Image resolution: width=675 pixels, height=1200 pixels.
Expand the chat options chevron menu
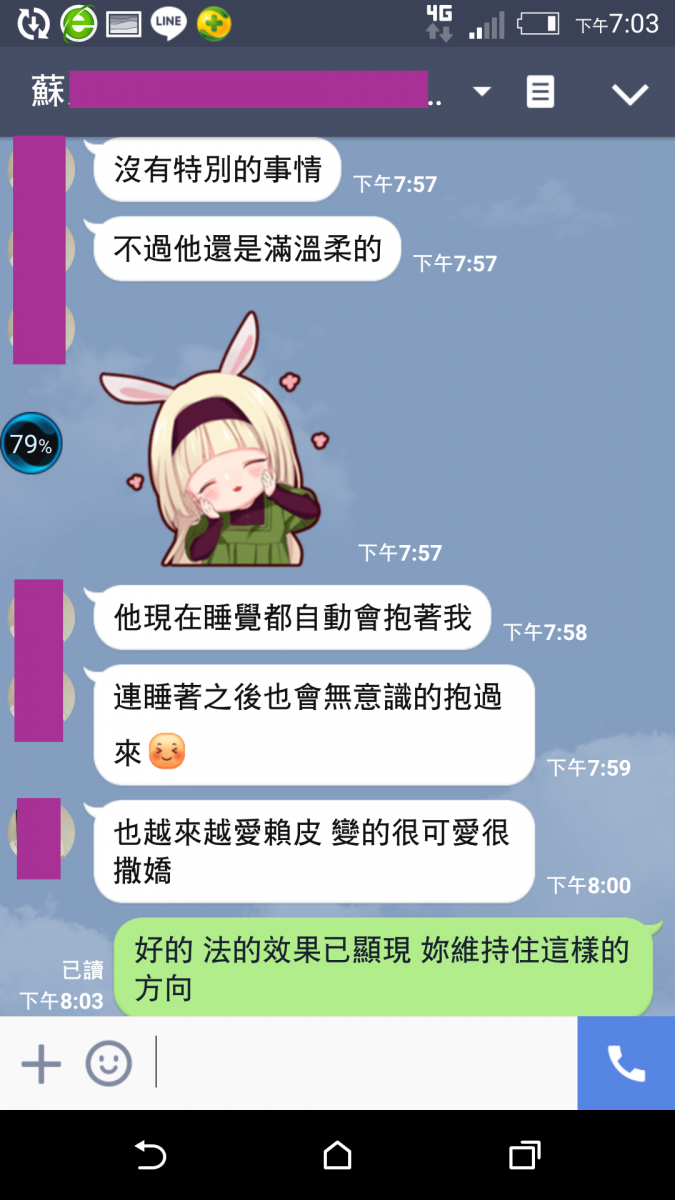630,94
